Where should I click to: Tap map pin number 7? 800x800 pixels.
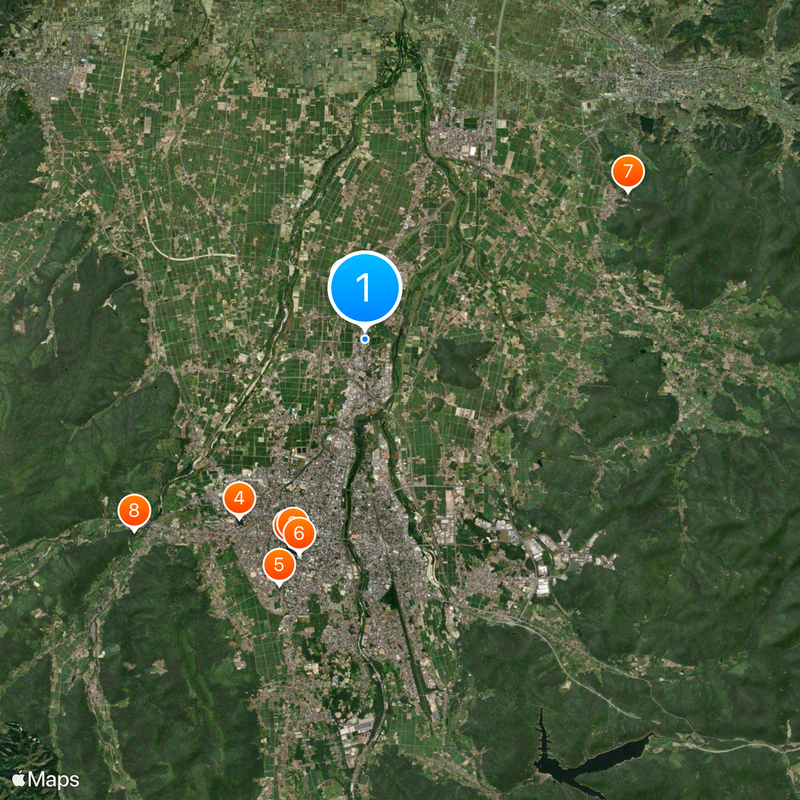[x=627, y=171]
